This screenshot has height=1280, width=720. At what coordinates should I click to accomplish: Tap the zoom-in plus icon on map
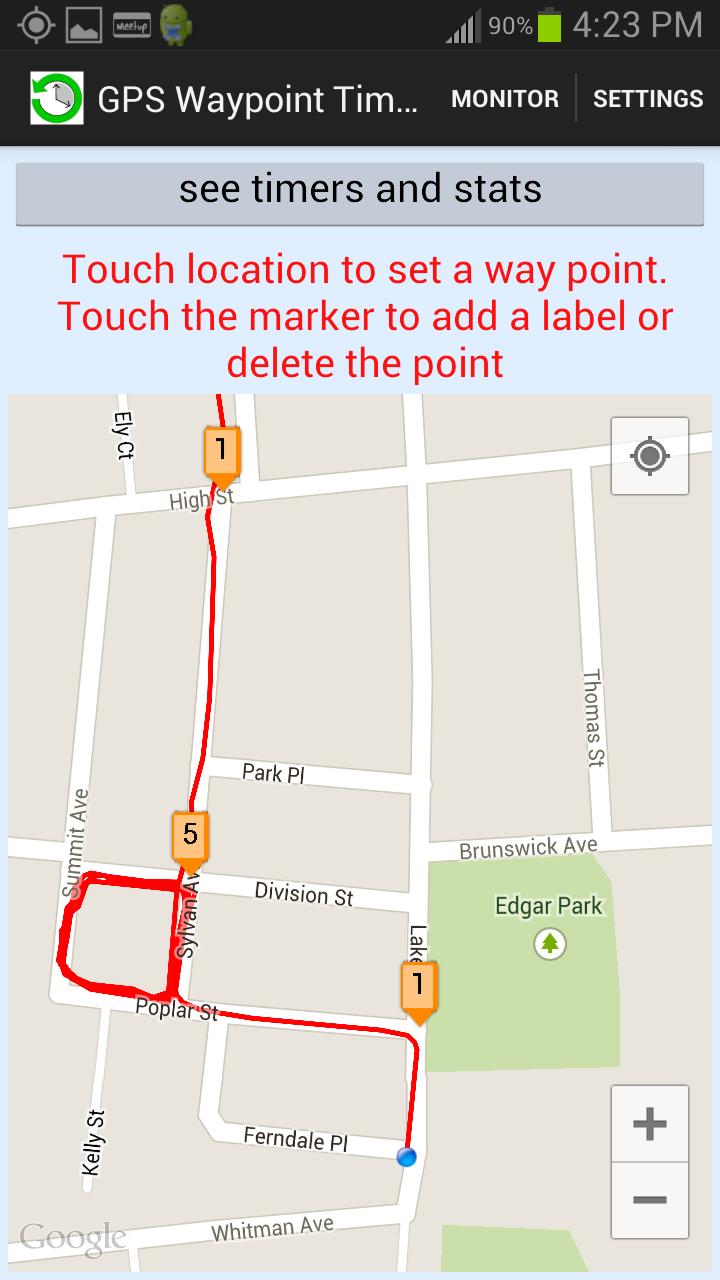648,1125
